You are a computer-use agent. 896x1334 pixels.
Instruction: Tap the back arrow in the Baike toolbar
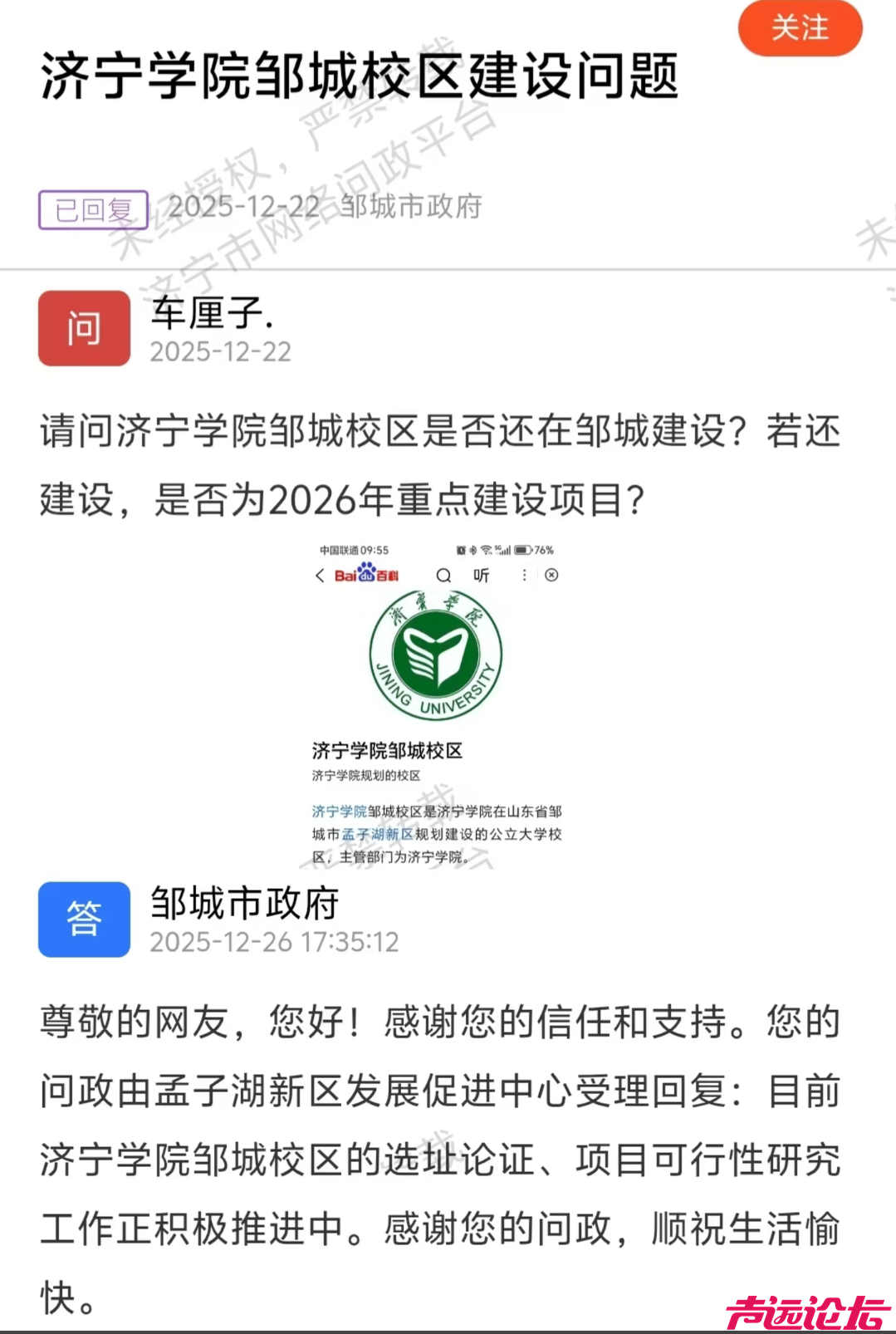click(x=319, y=575)
